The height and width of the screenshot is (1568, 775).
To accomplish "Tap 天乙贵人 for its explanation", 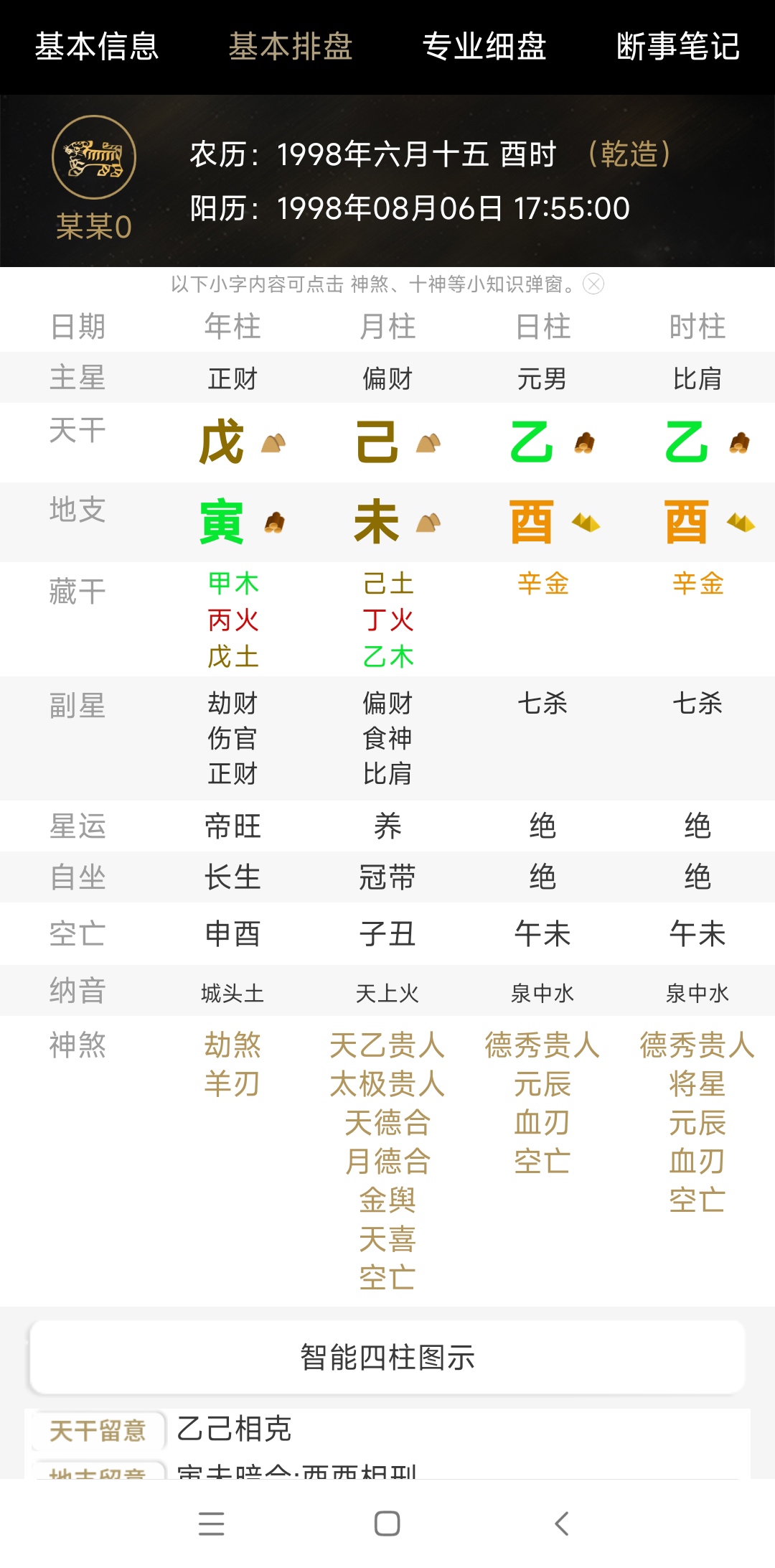I will [387, 1045].
